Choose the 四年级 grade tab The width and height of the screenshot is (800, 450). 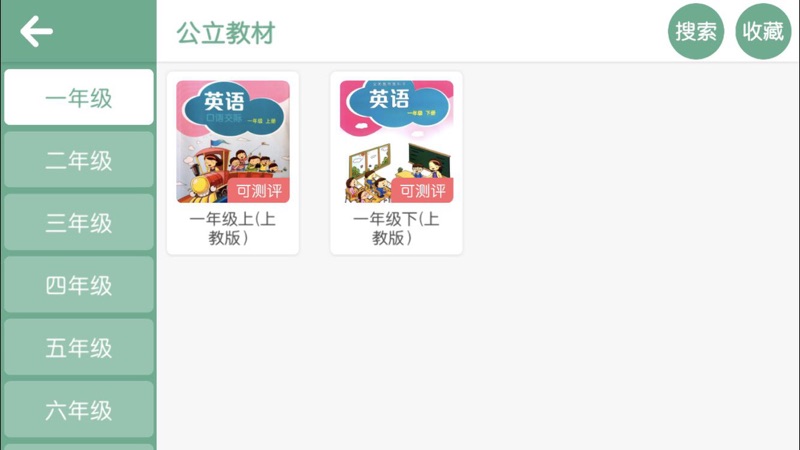[79, 285]
